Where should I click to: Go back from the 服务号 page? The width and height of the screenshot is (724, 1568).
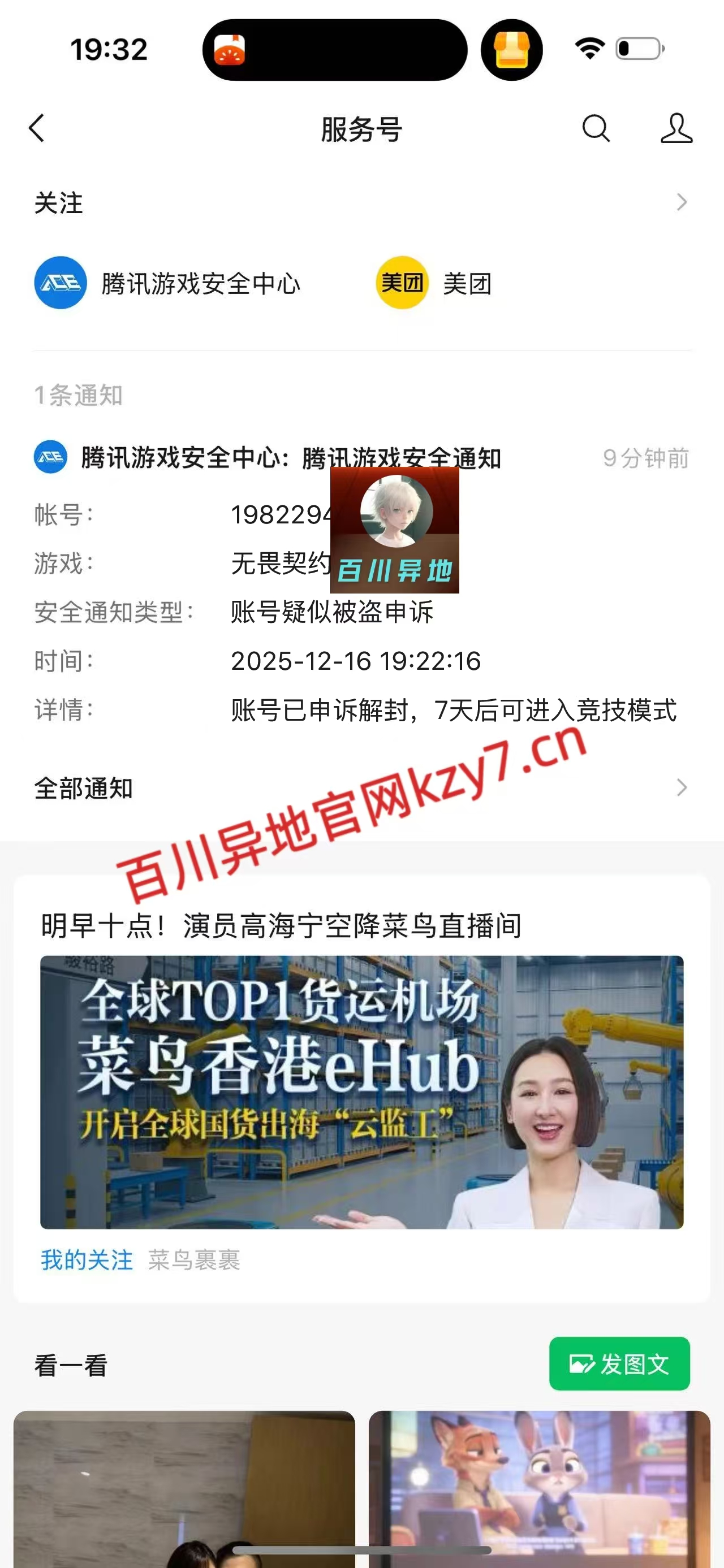[x=37, y=128]
